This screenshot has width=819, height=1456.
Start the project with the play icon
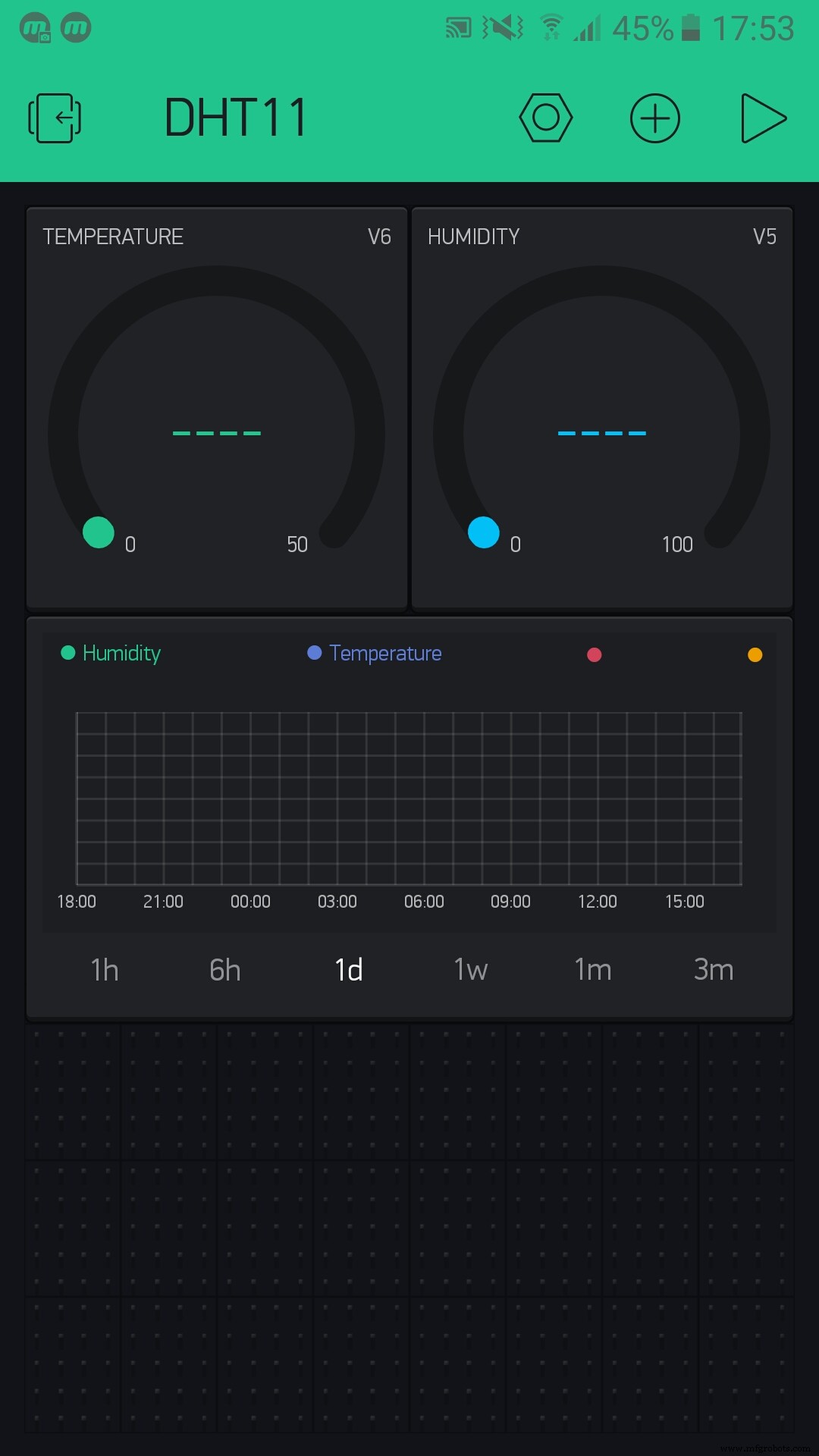point(764,118)
